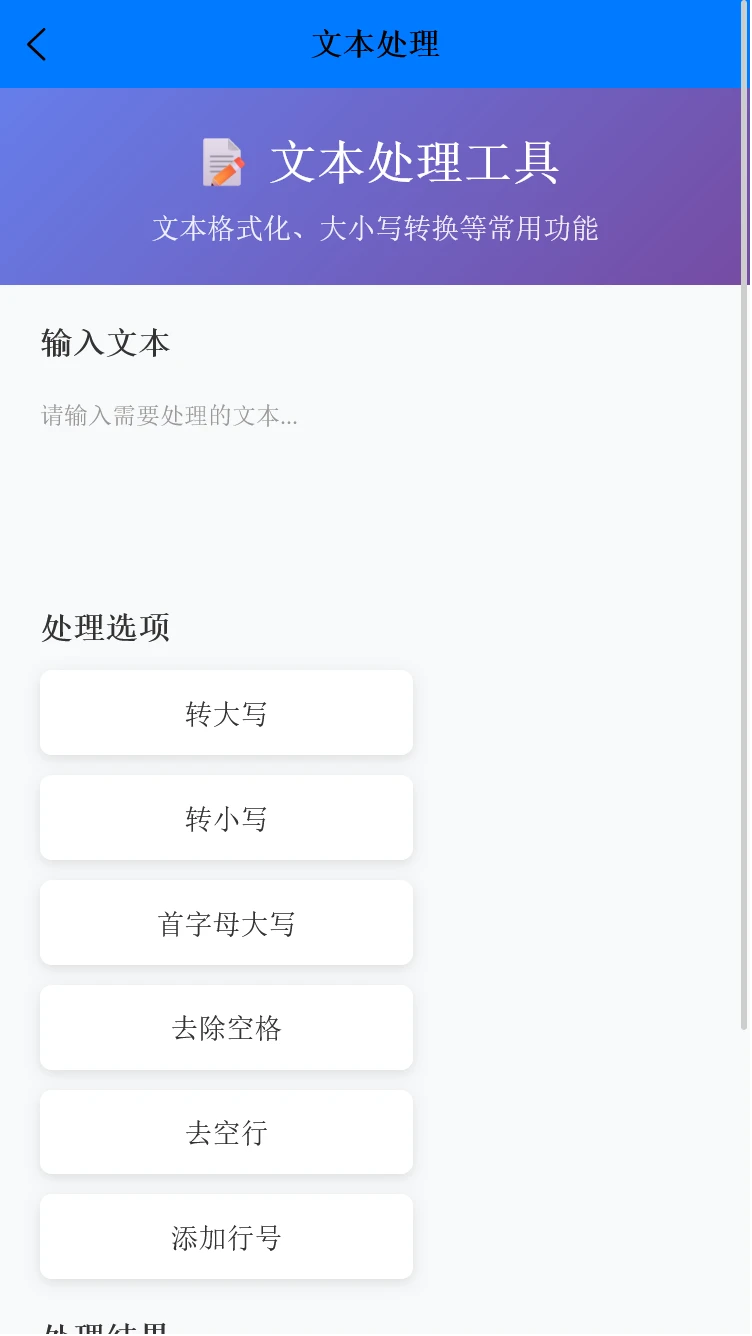This screenshot has height=1336, width=752.
Task: Apply the 转小写 option
Action: pyautogui.click(x=226, y=818)
